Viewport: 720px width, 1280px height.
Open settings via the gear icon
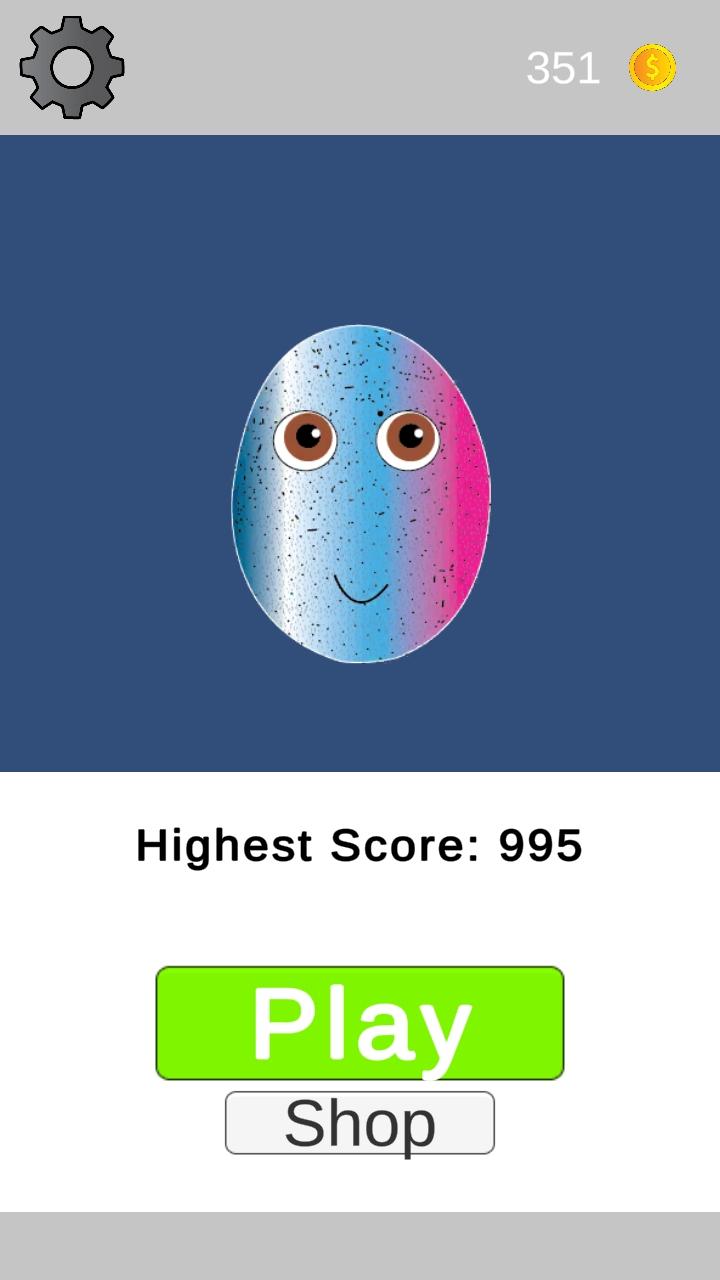(x=72, y=67)
